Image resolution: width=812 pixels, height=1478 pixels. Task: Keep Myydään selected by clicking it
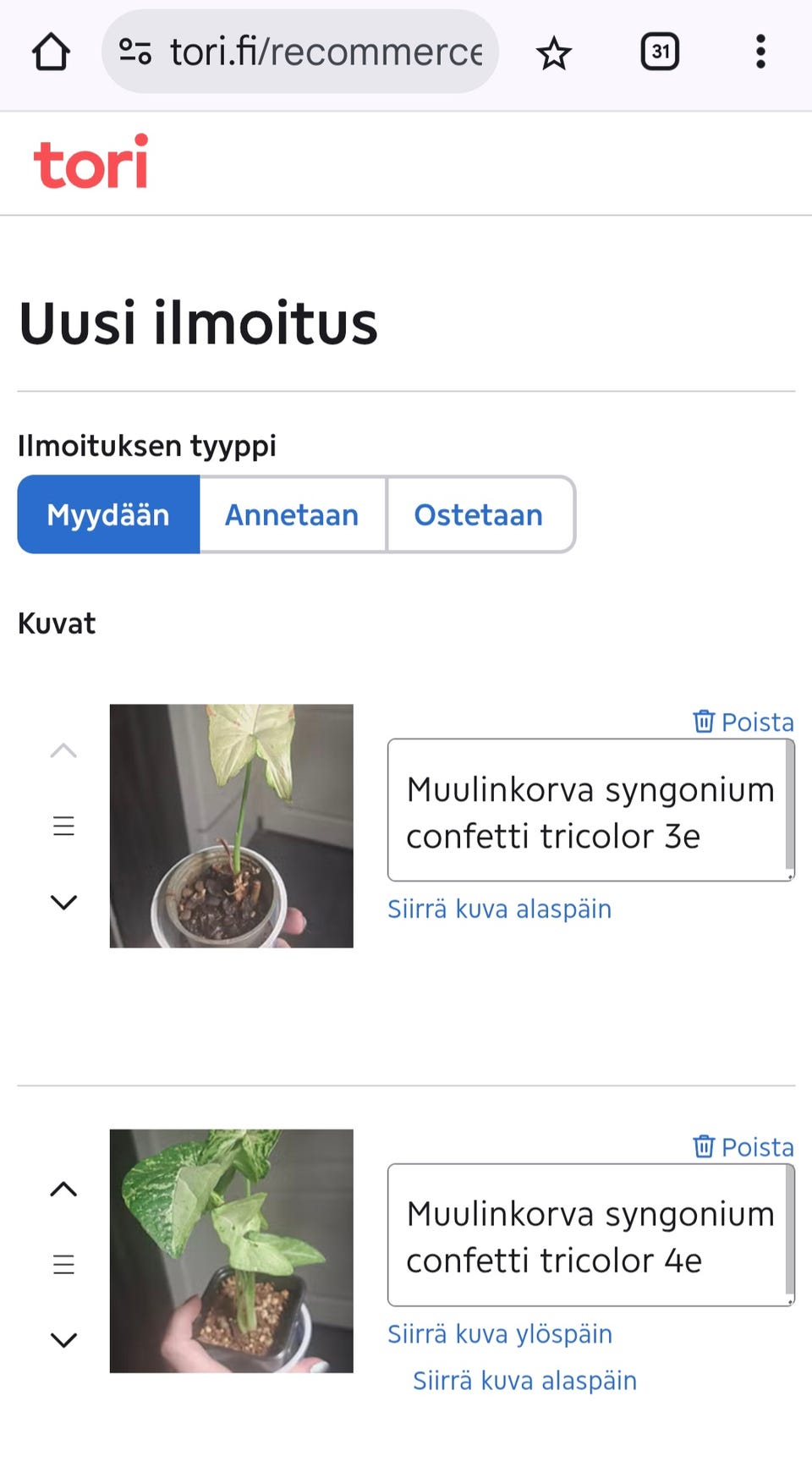(108, 514)
